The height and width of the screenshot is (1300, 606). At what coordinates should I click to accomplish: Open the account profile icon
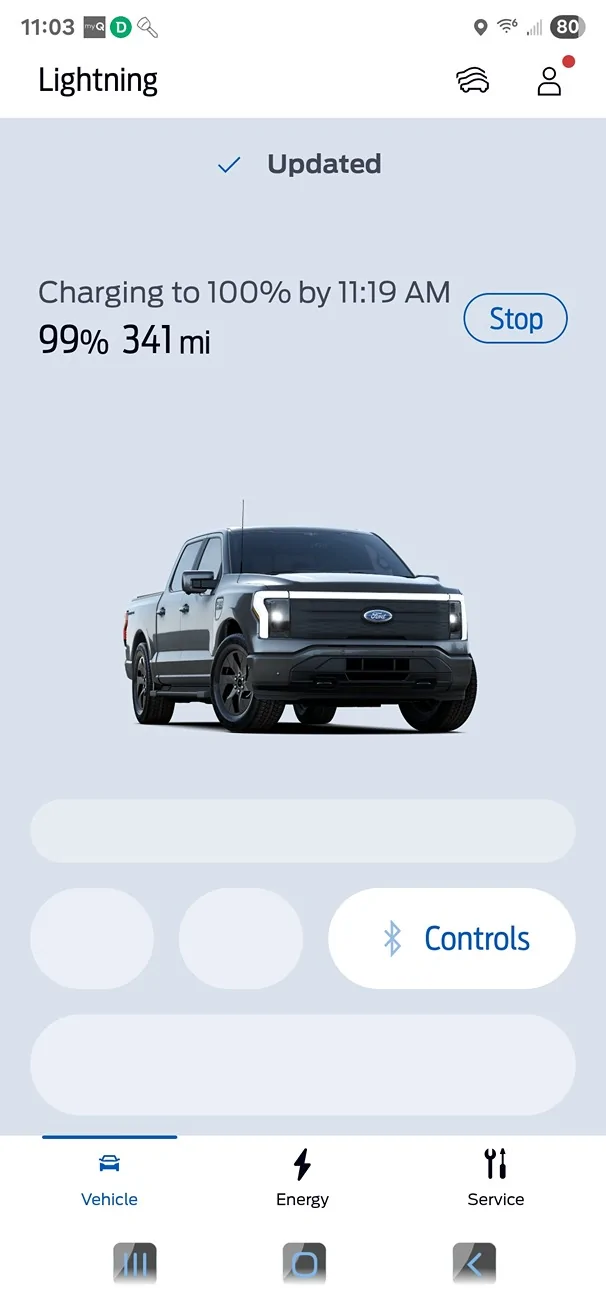click(x=549, y=81)
